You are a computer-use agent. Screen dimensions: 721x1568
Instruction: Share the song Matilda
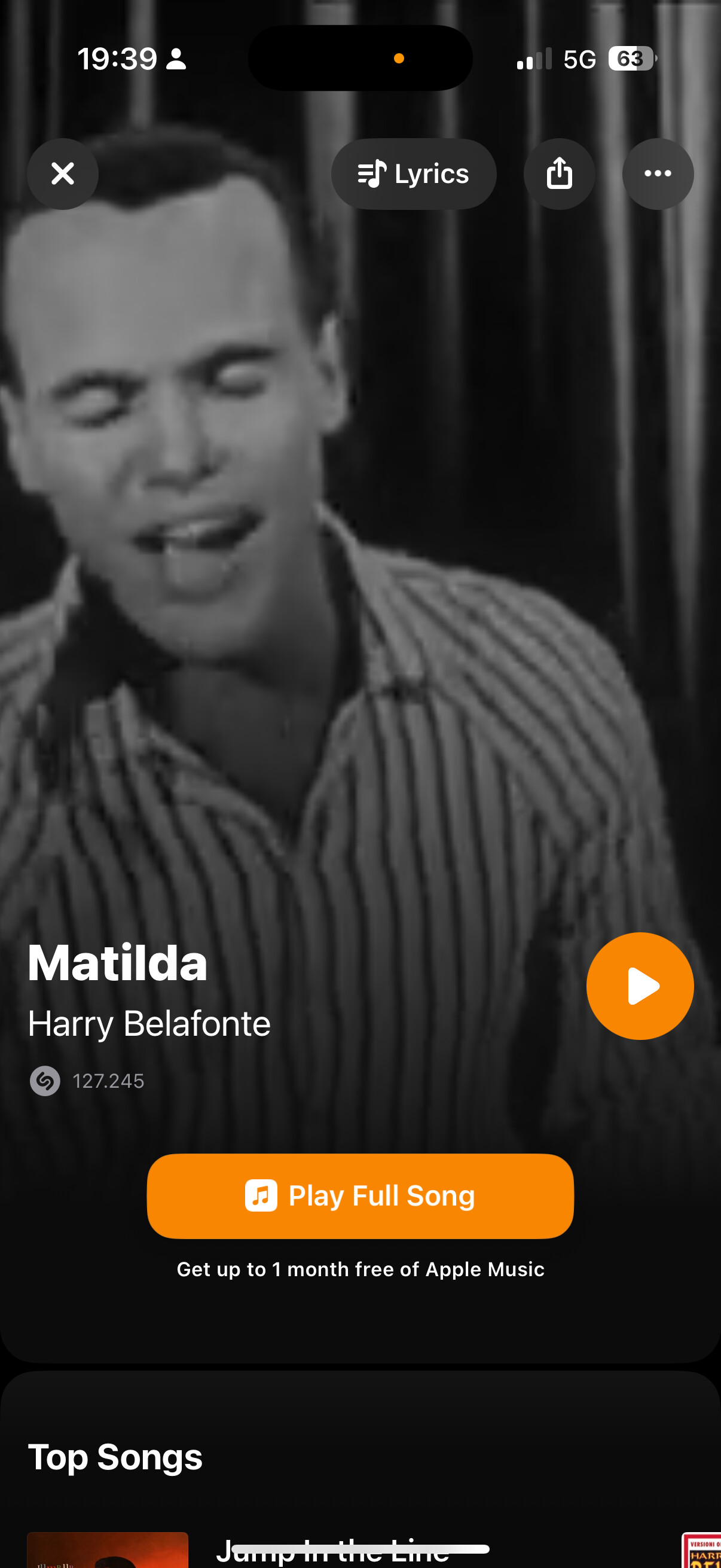[558, 174]
